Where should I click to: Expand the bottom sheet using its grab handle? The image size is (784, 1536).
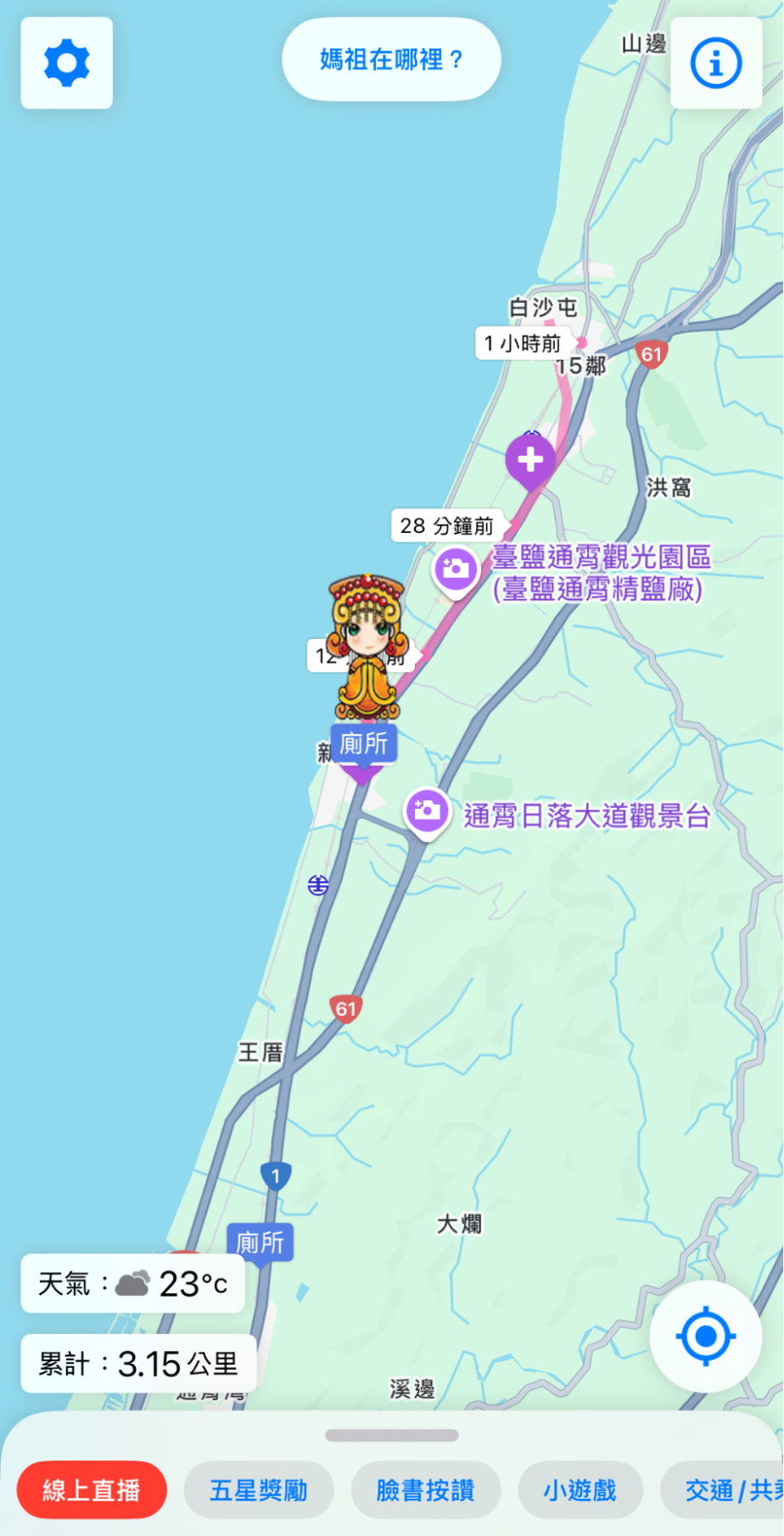click(392, 1435)
